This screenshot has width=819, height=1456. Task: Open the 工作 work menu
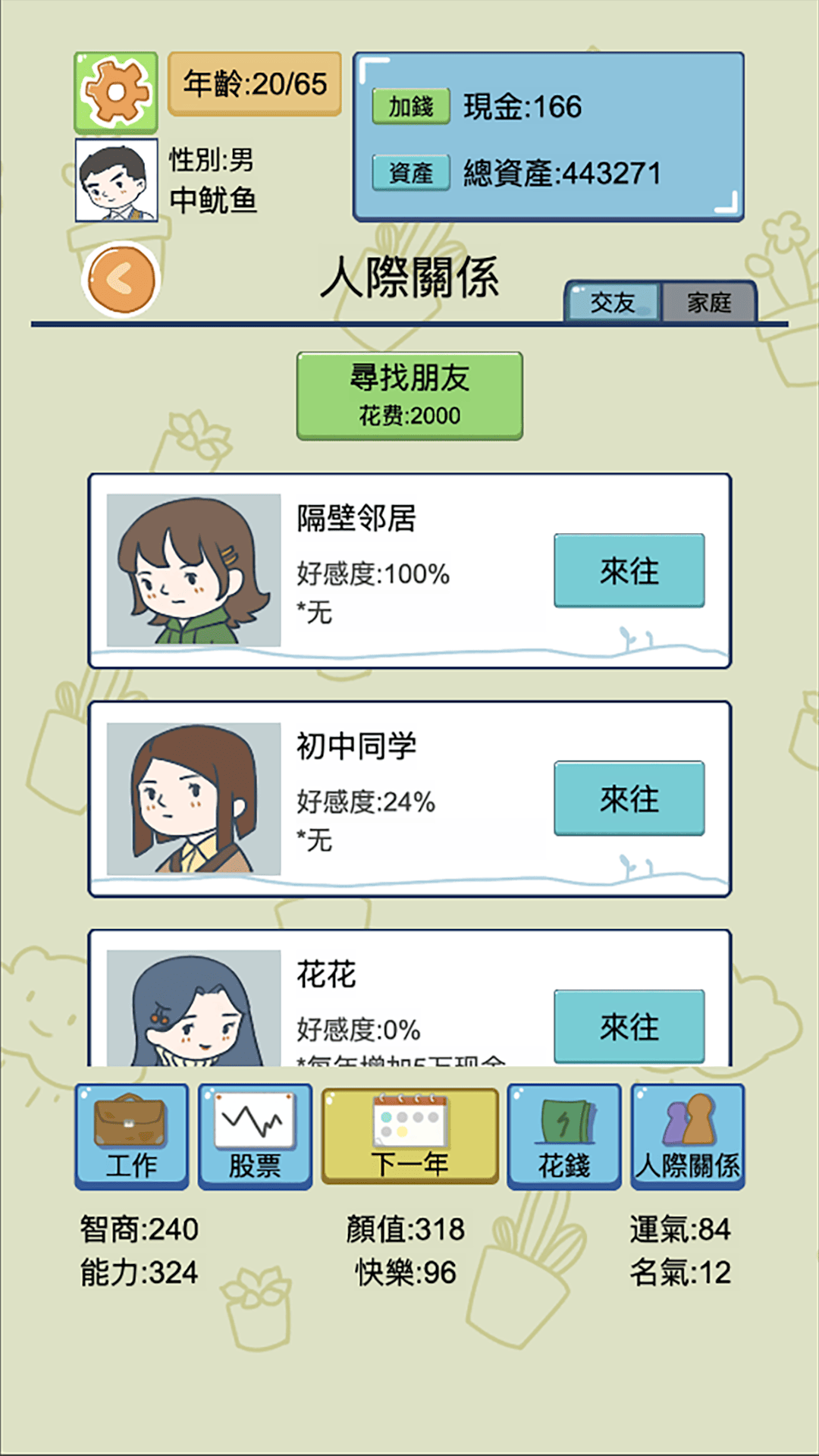[x=132, y=1136]
